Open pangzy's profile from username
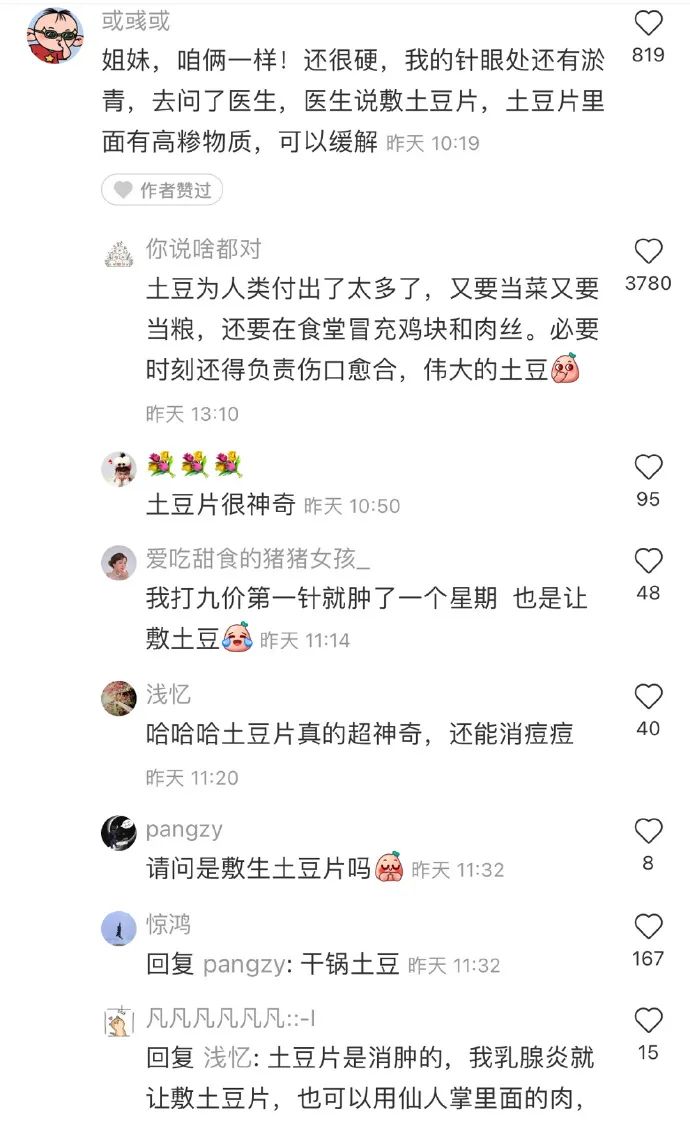This screenshot has height=1121, width=690. (x=184, y=830)
